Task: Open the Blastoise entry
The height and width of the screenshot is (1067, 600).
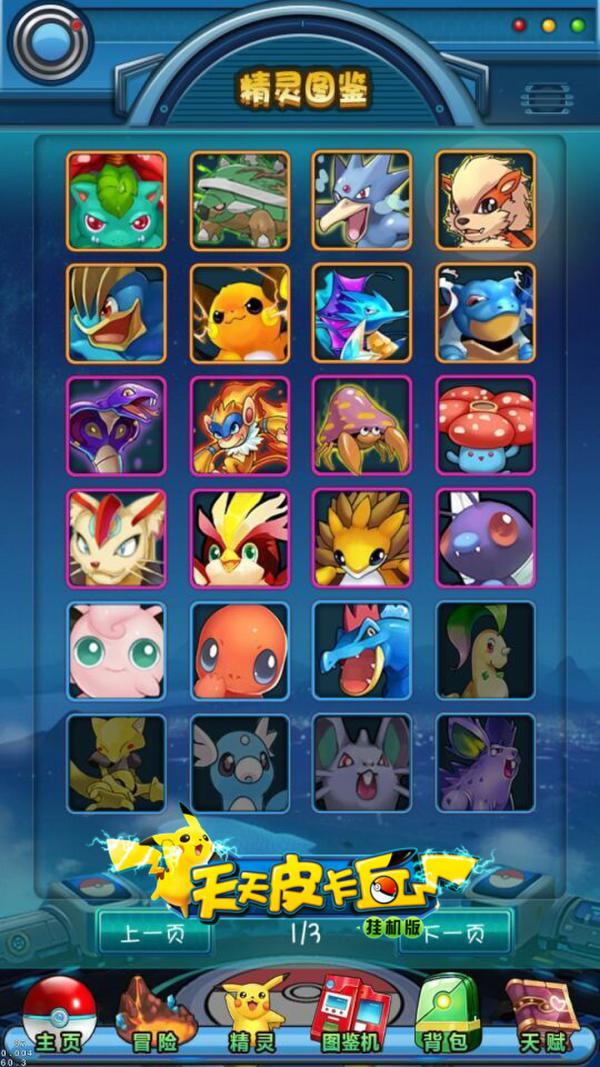Action: pyautogui.click(x=485, y=313)
